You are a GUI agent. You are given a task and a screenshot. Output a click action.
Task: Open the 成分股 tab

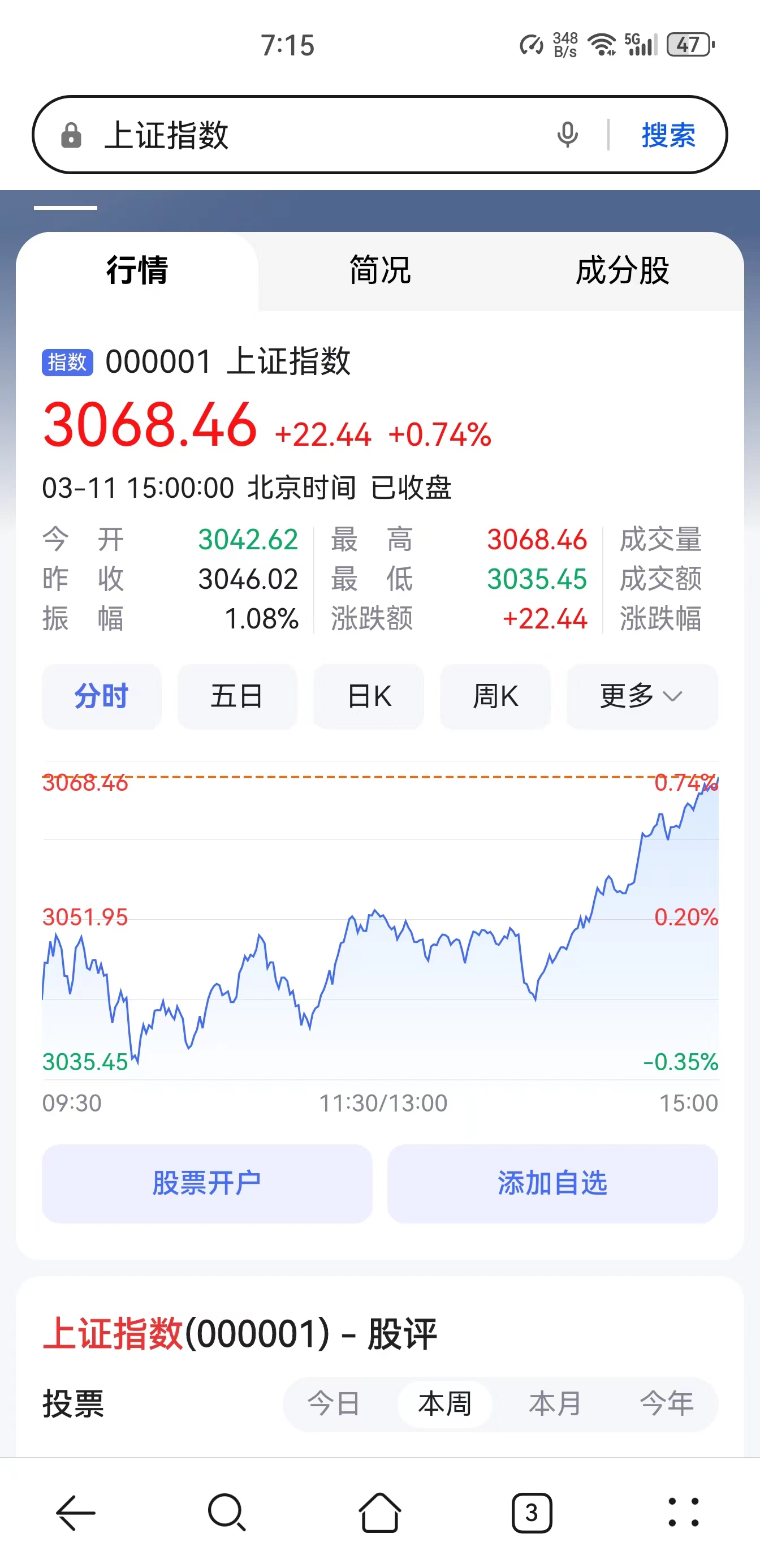[622, 271]
